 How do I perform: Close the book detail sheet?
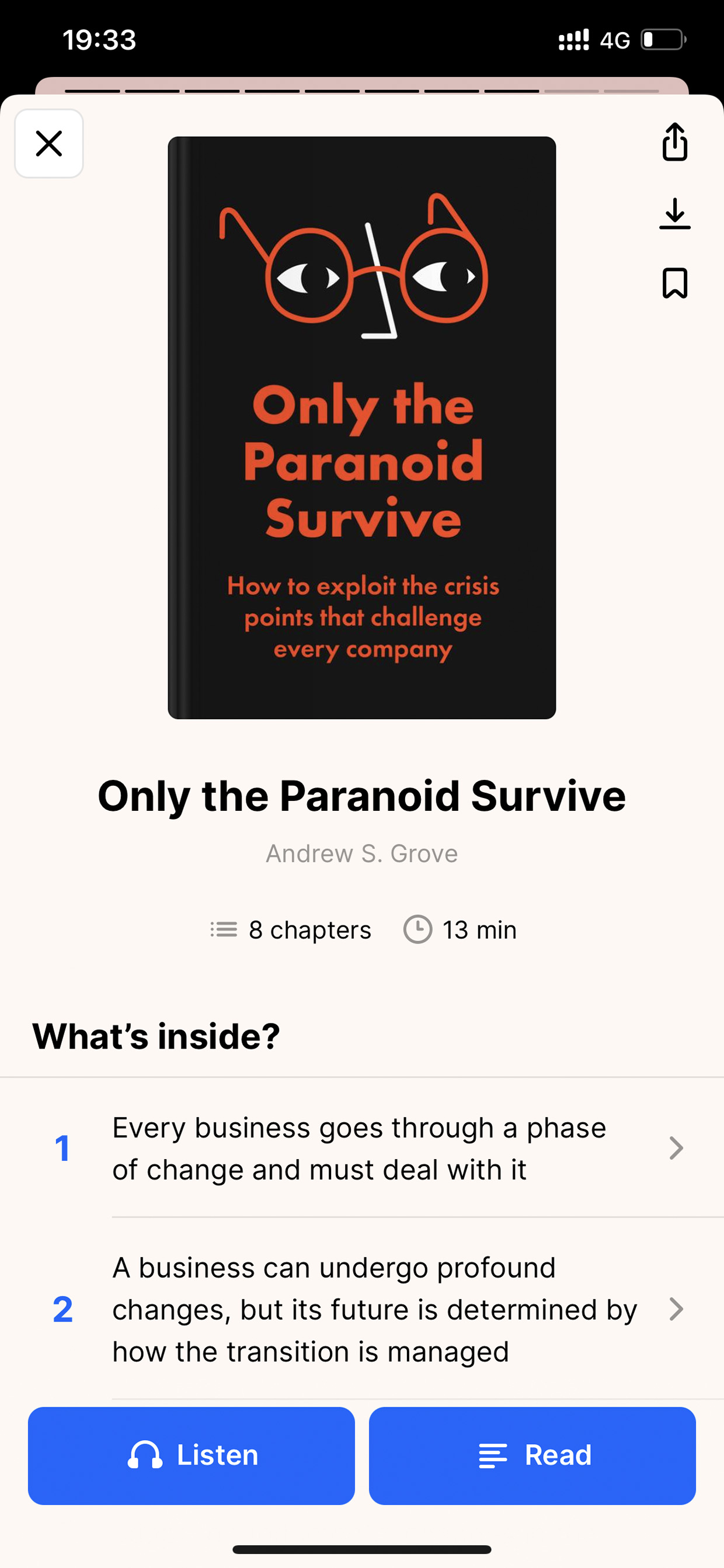pos(48,144)
